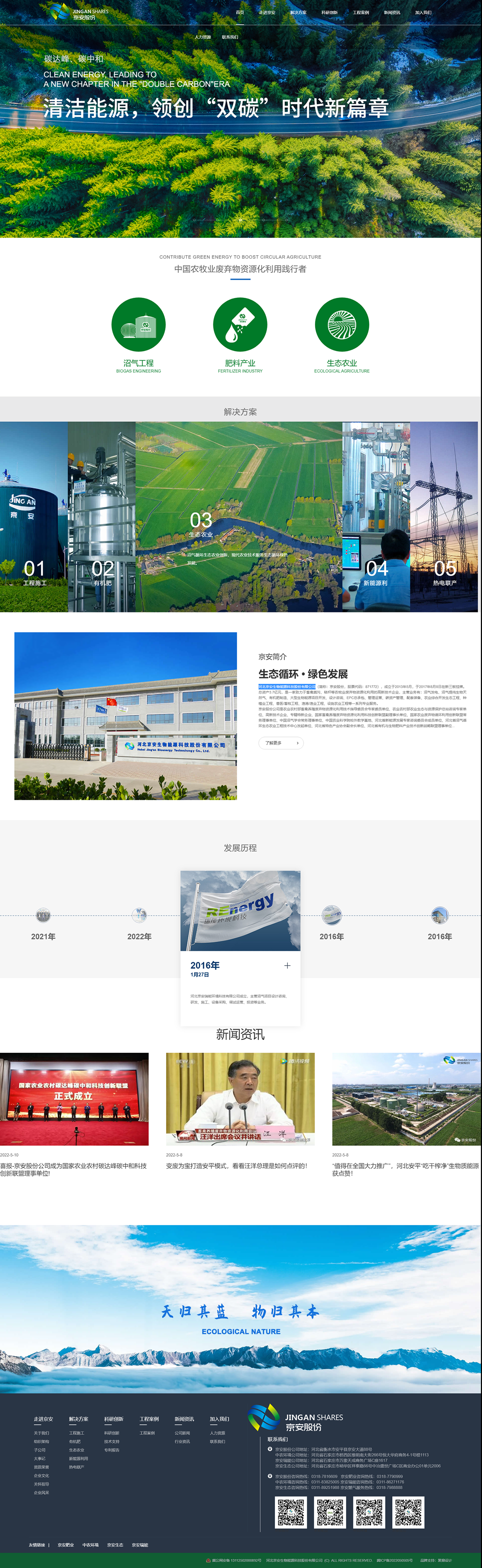Screen dimensions: 482x1568
Task: Tap 了解更多 button in company intro
Action: pos(281,743)
